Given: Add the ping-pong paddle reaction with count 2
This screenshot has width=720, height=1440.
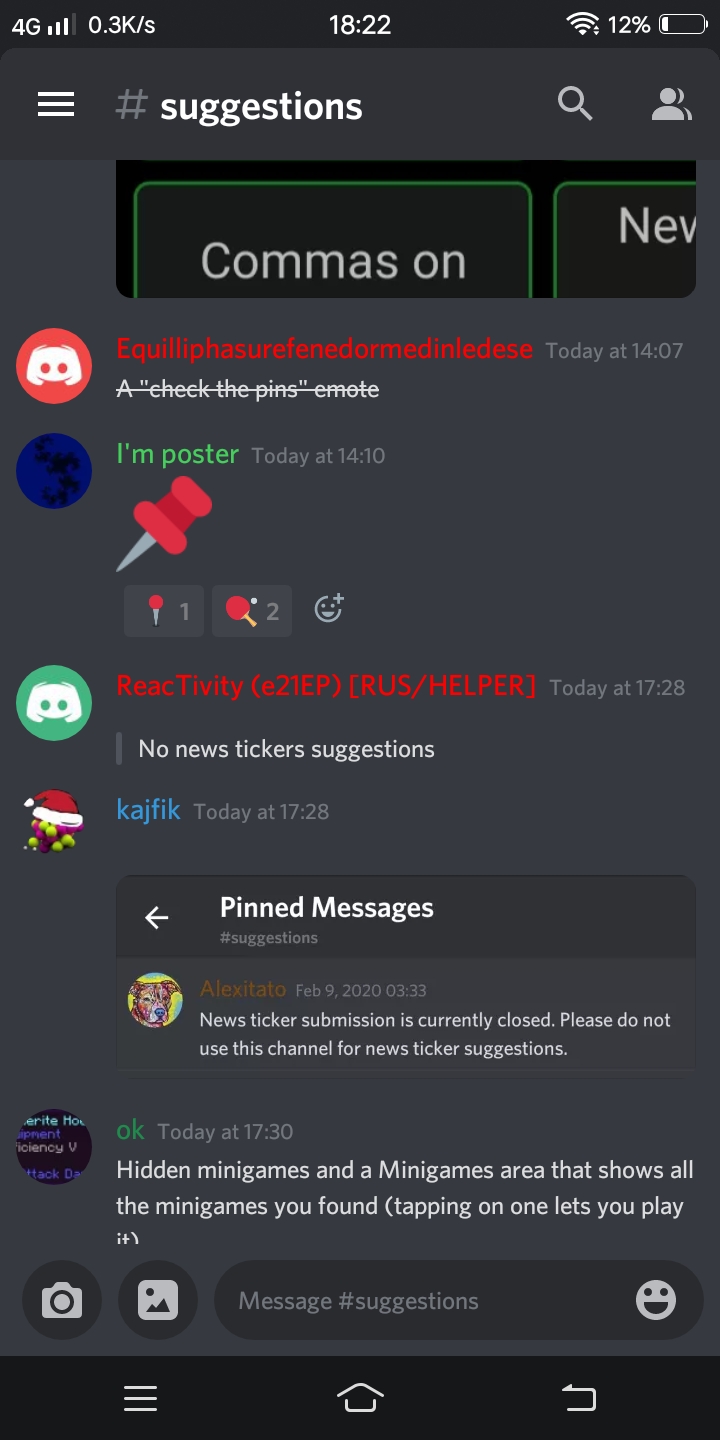Looking at the screenshot, I should tap(252, 611).
